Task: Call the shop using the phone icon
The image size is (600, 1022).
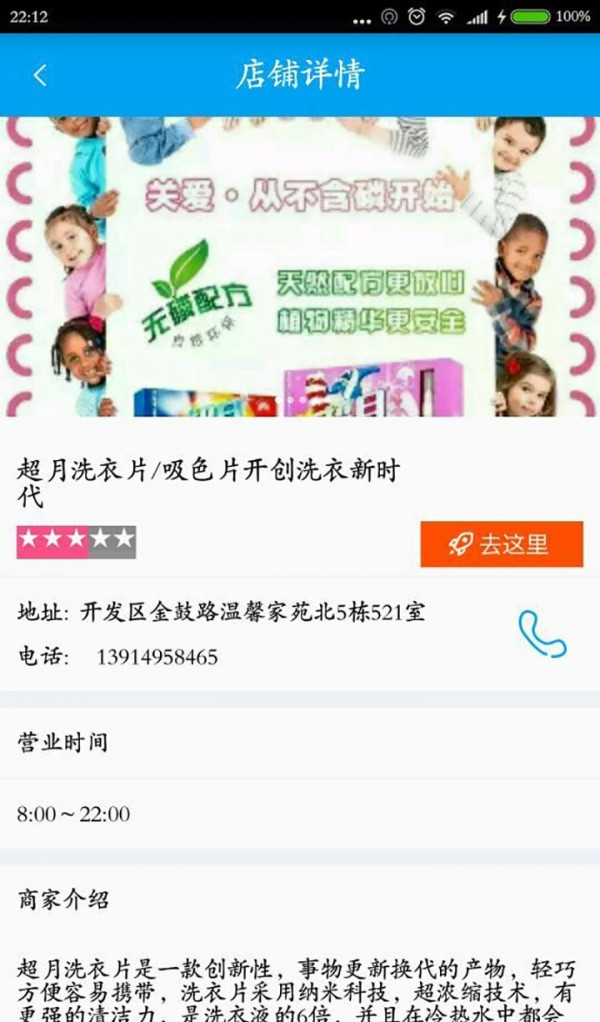Action: pos(542,634)
